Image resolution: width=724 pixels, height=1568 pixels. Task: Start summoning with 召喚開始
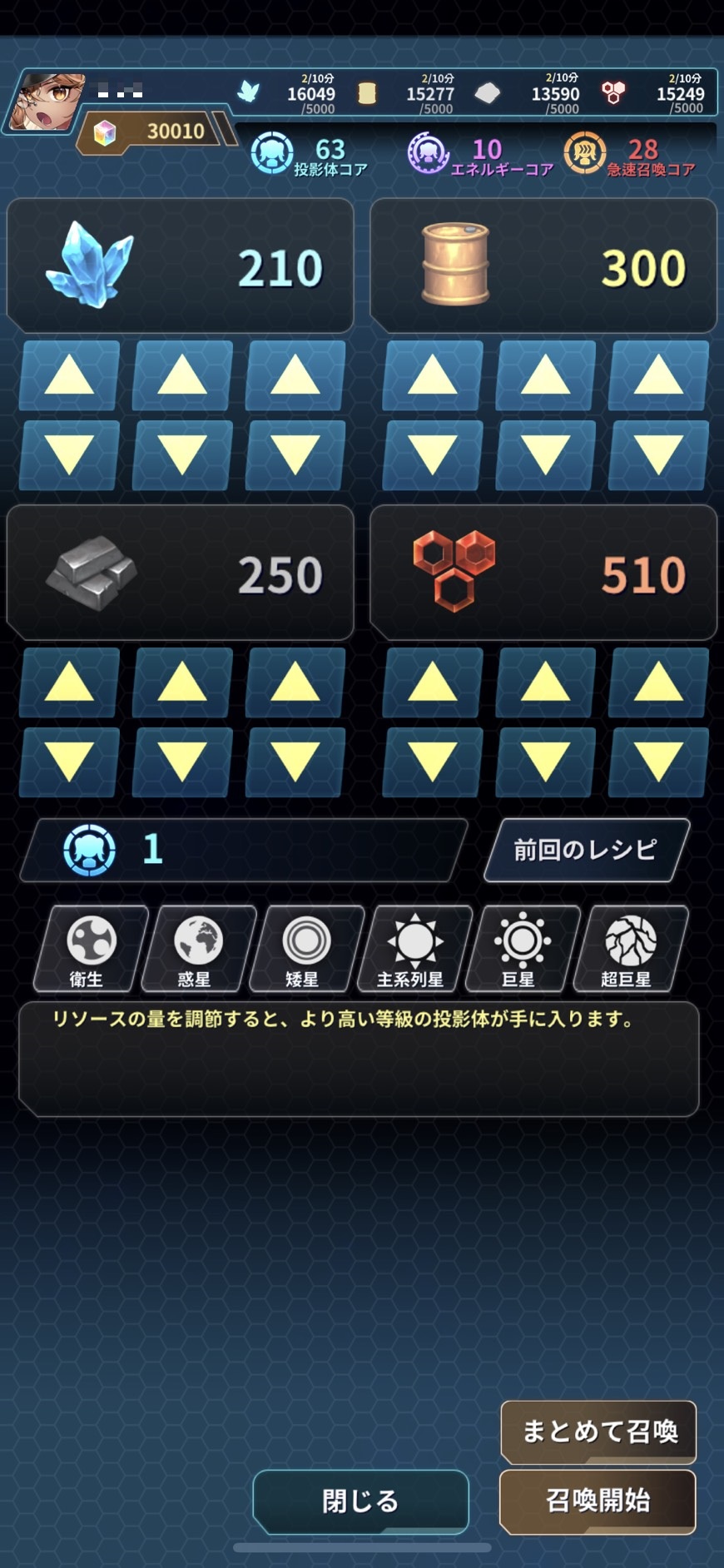(598, 1501)
